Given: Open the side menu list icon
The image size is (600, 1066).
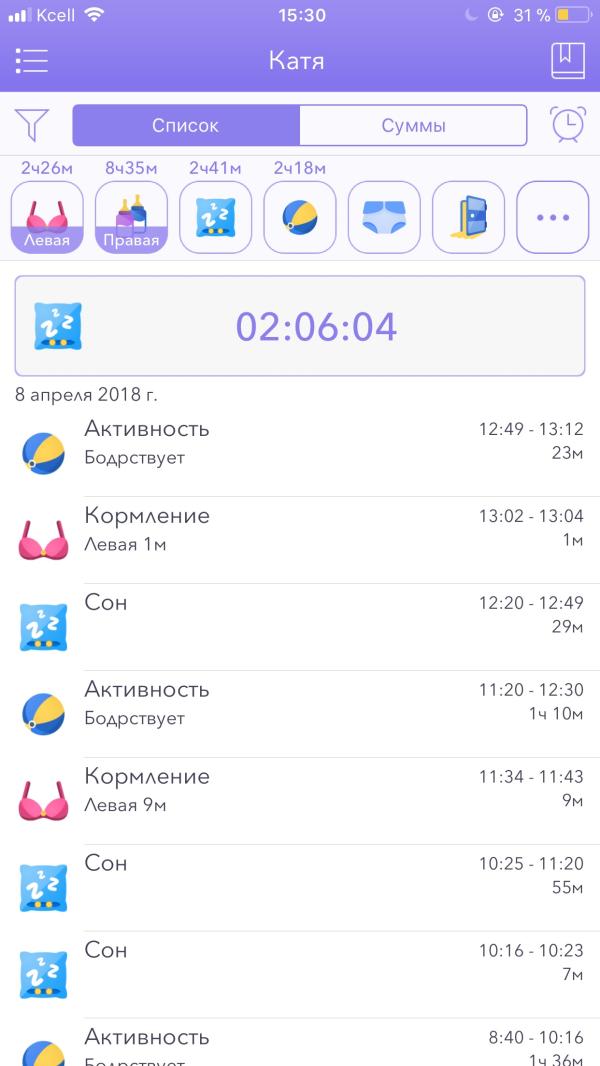Looking at the screenshot, I should pyautogui.click(x=32, y=61).
